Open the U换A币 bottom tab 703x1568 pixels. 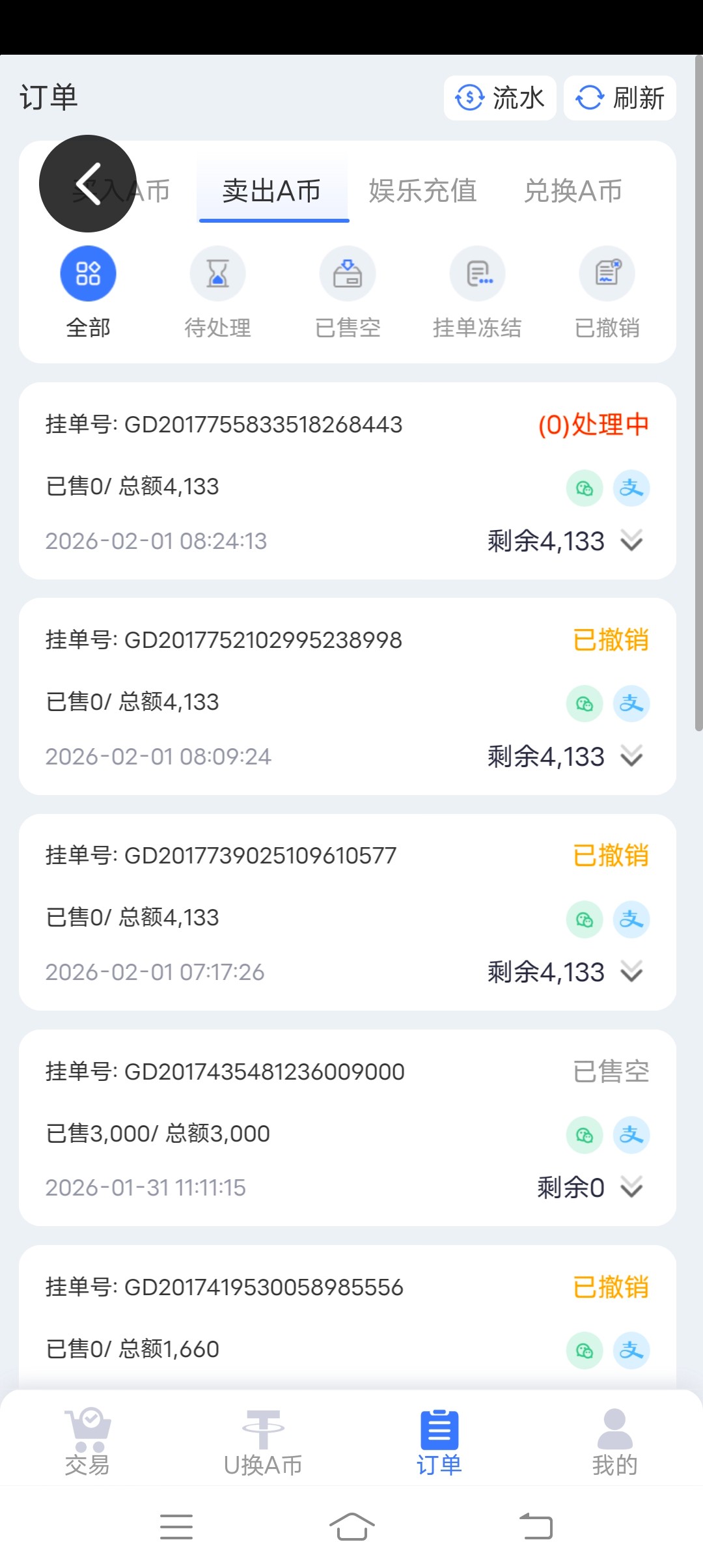pyautogui.click(x=263, y=1442)
